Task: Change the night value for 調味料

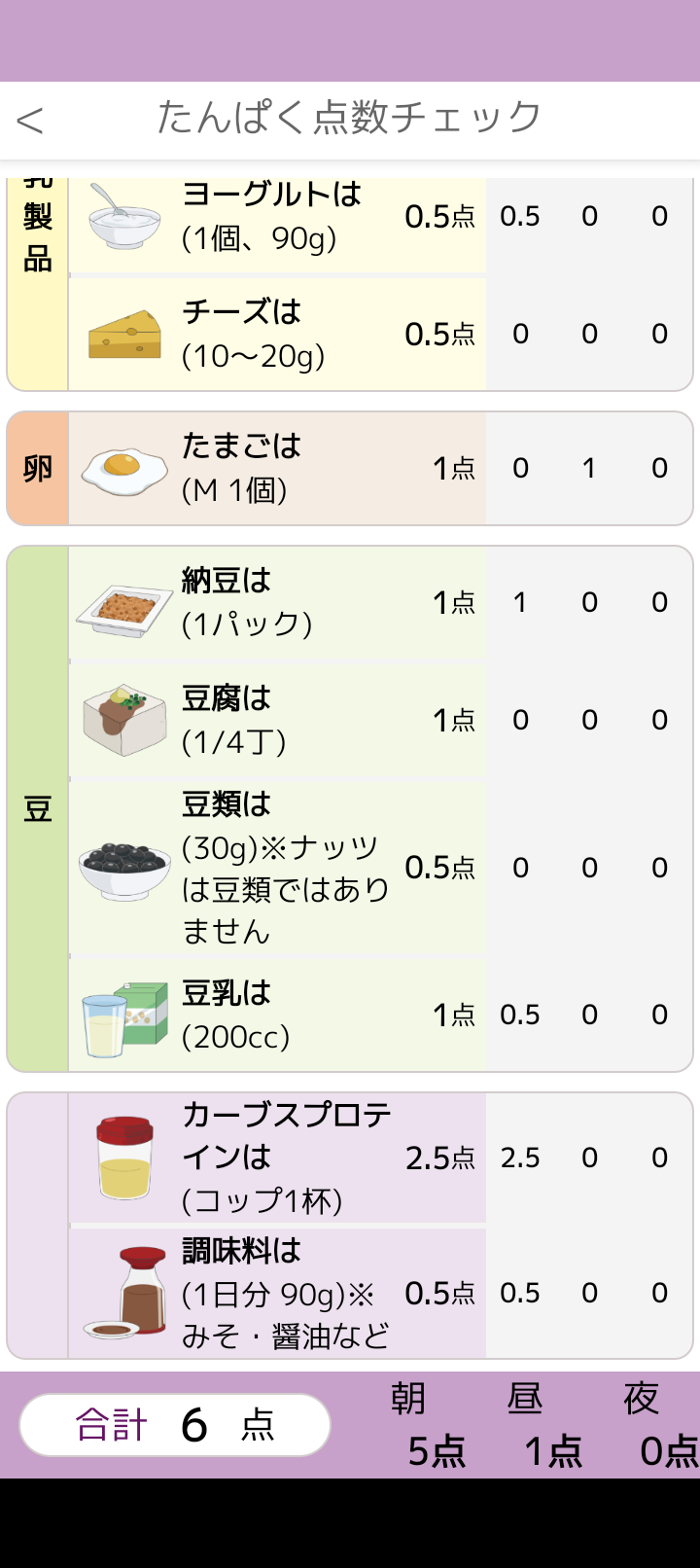Action: [x=659, y=1293]
